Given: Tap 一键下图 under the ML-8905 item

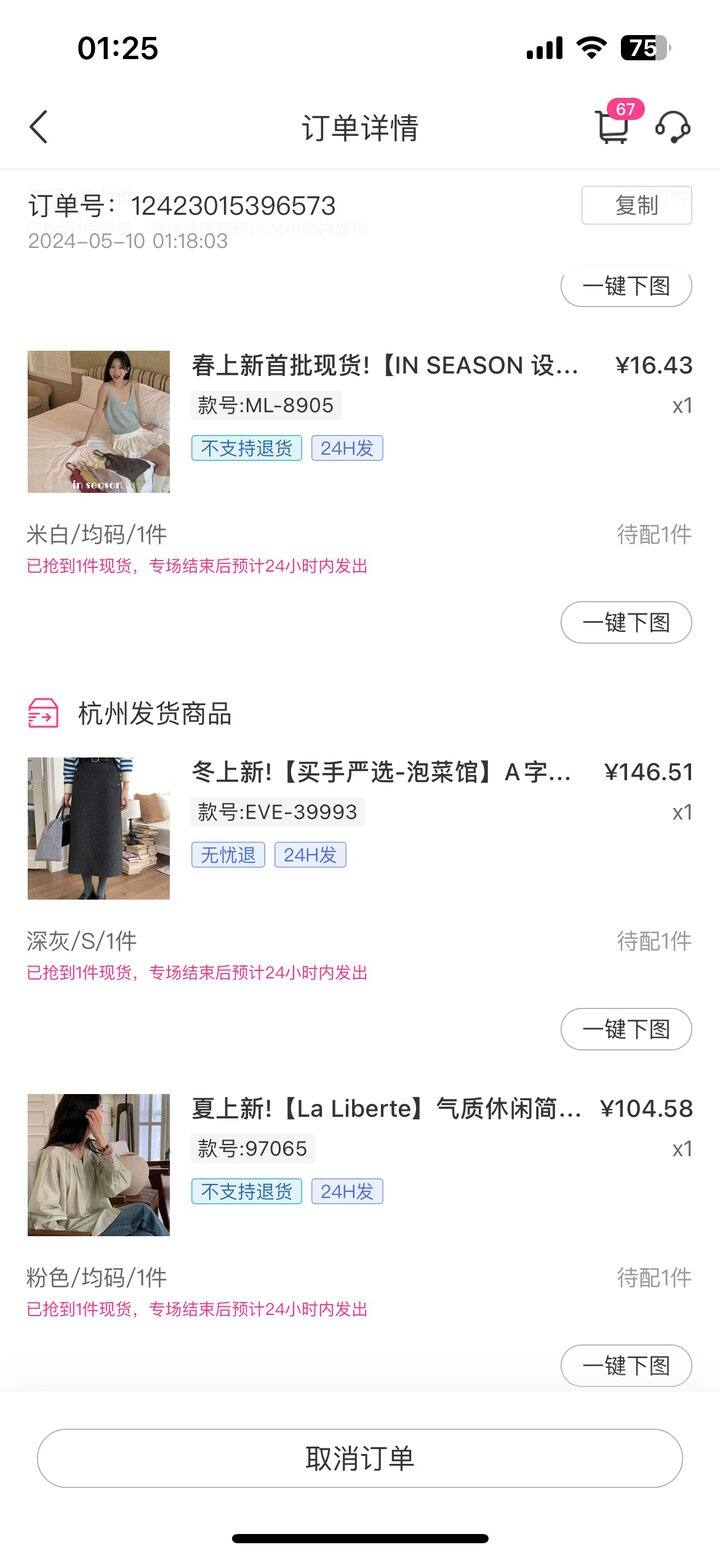Looking at the screenshot, I should pyautogui.click(x=626, y=622).
